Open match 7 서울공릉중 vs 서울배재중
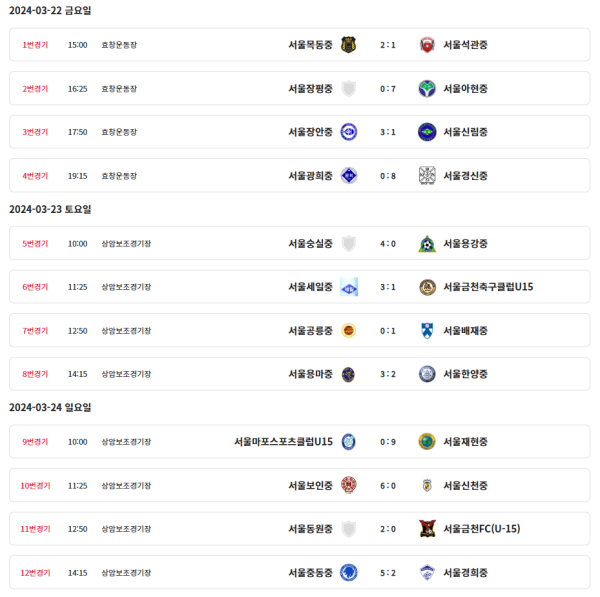This screenshot has height=597, width=600. tap(300, 330)
